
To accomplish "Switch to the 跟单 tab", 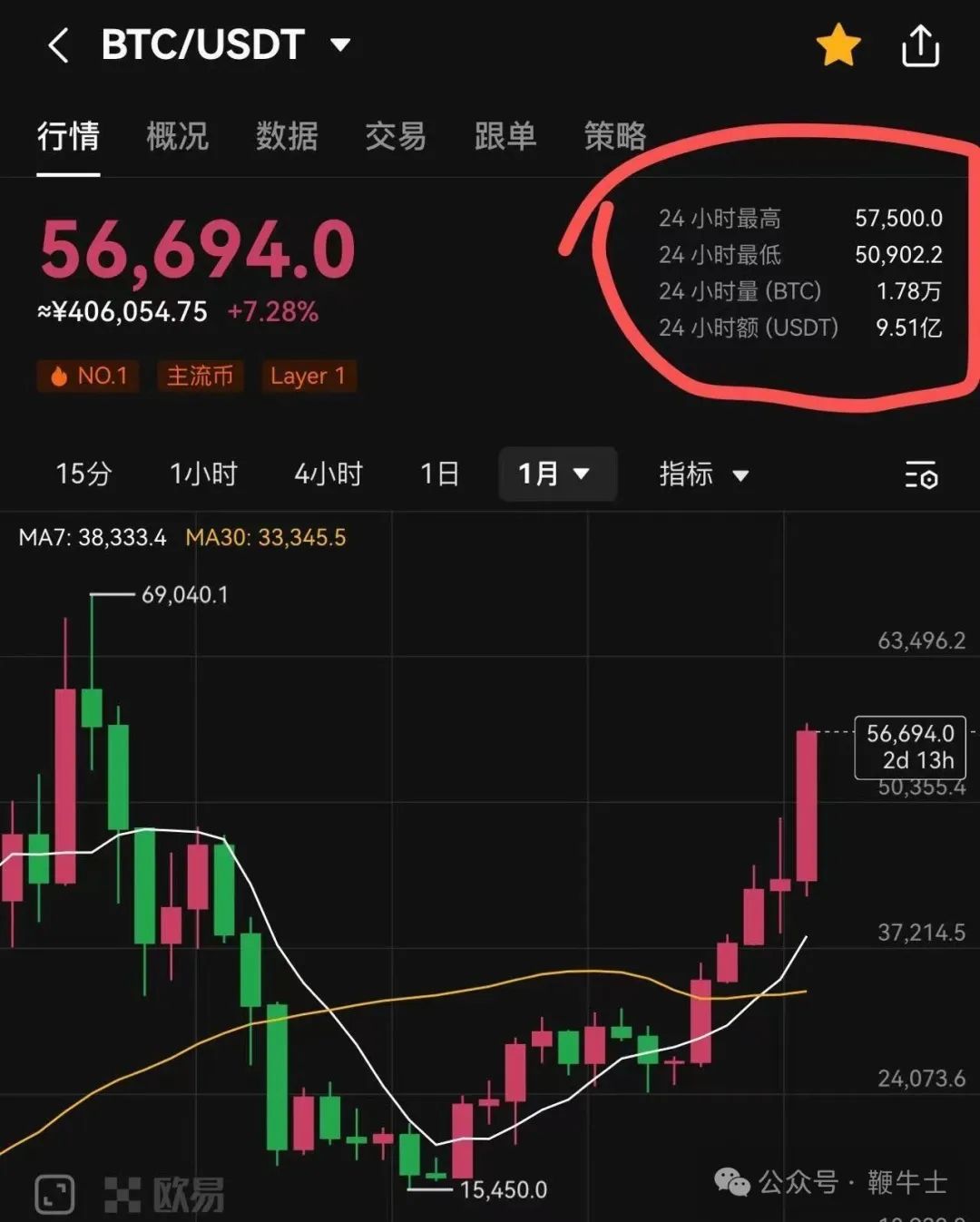I will click(505, 137).
